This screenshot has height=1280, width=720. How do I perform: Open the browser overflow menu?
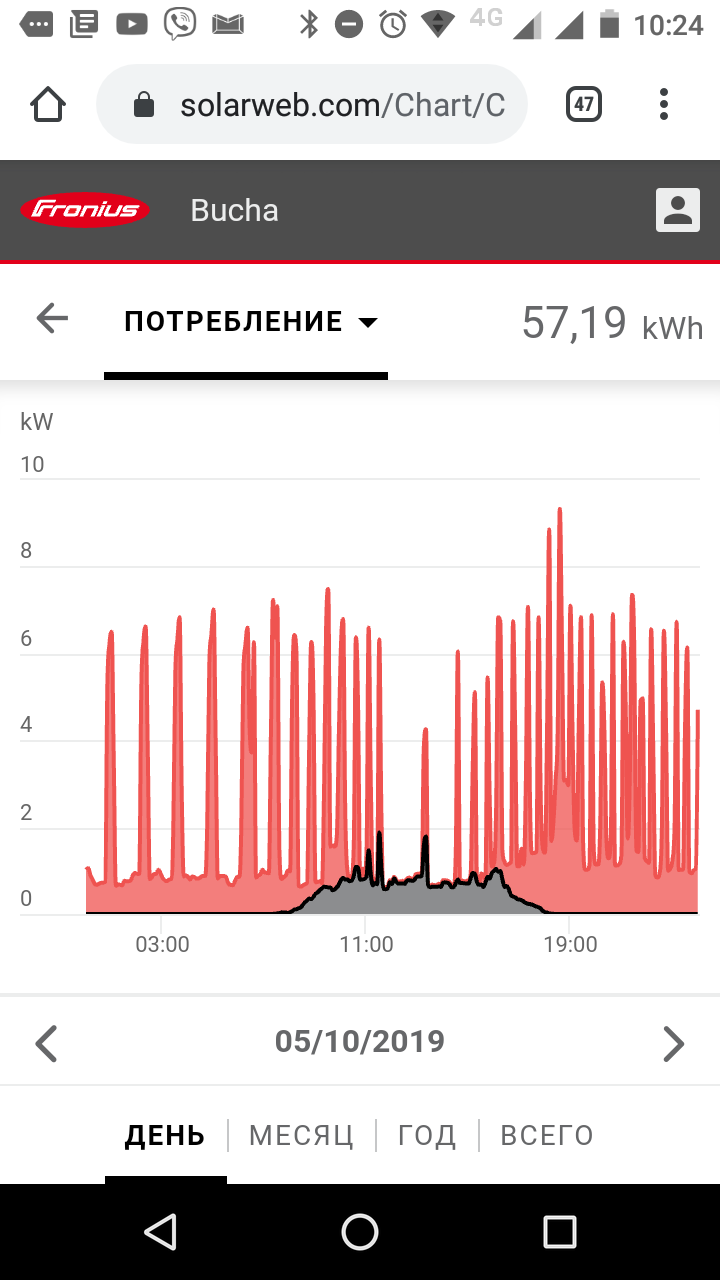664,104
